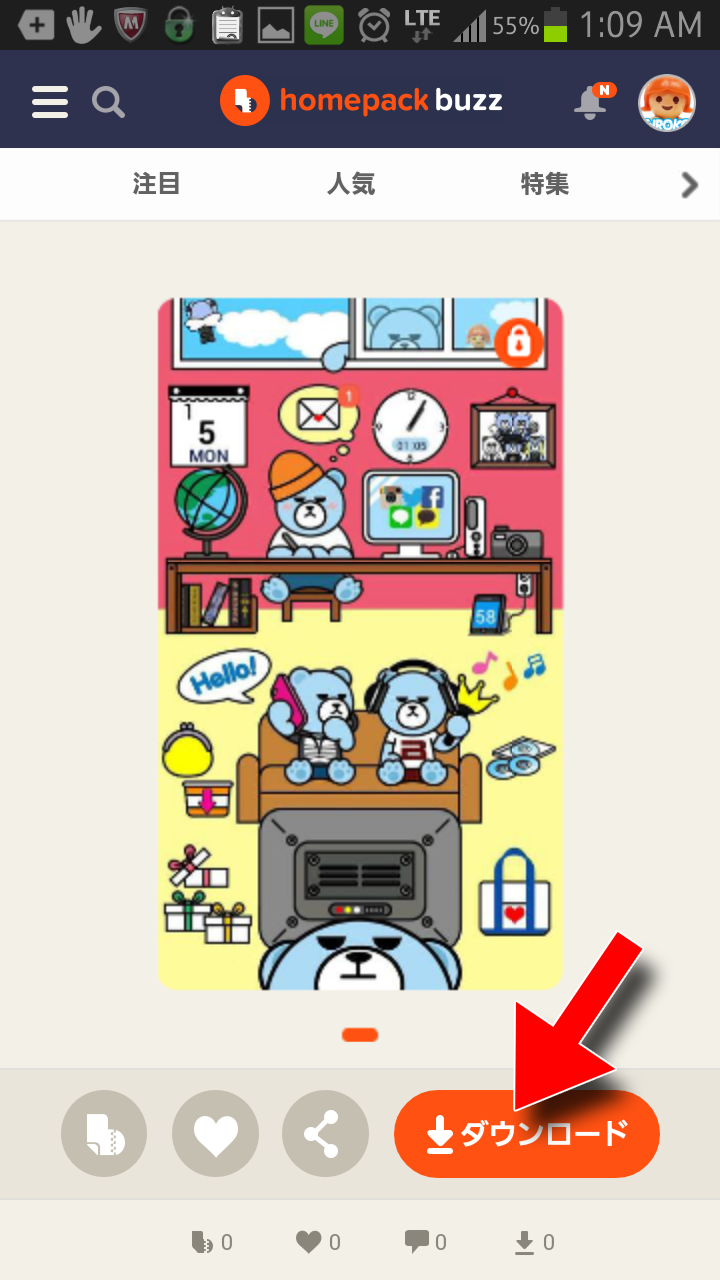Show more tabs with the right chevron
720x1280 pixels.
tap(689, 185)
